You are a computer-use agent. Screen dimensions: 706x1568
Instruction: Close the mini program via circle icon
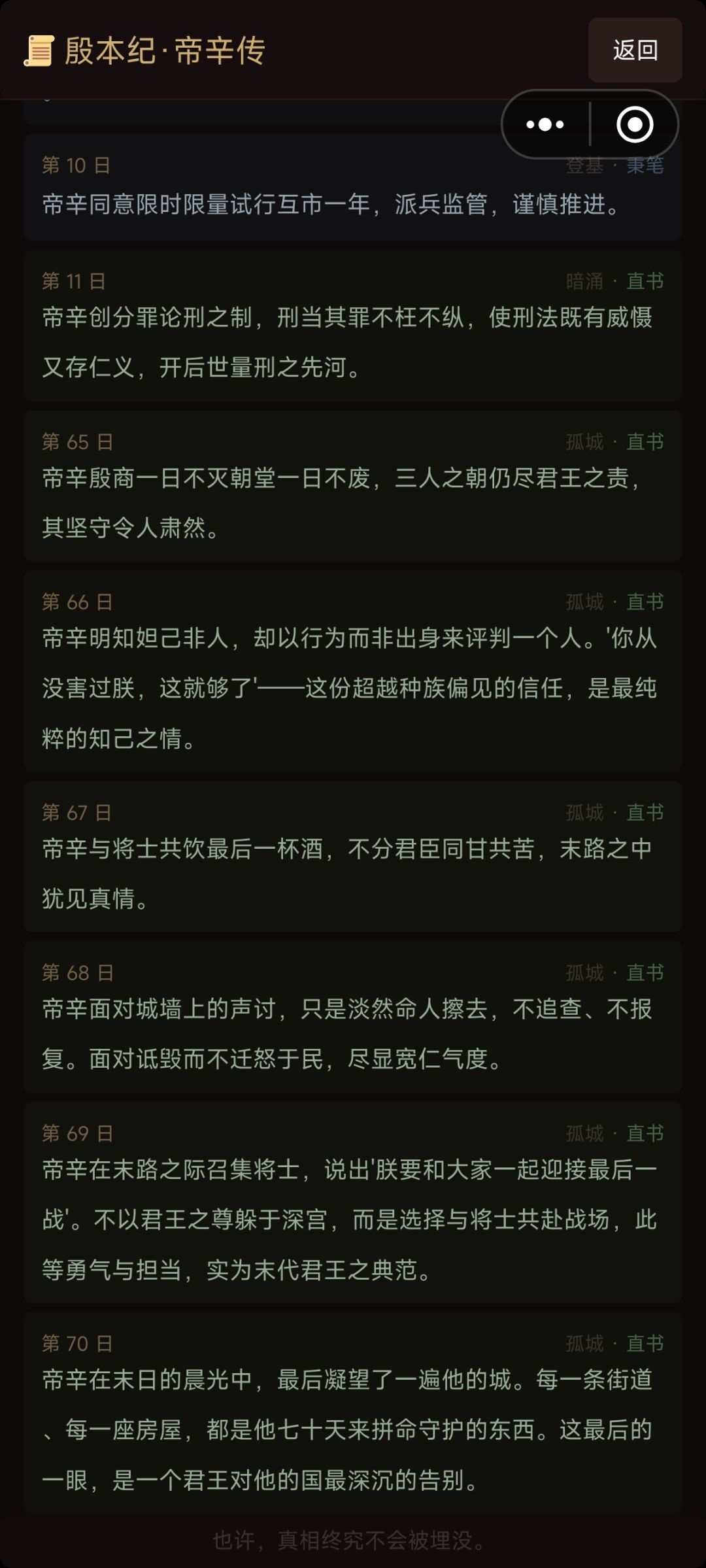635,124
